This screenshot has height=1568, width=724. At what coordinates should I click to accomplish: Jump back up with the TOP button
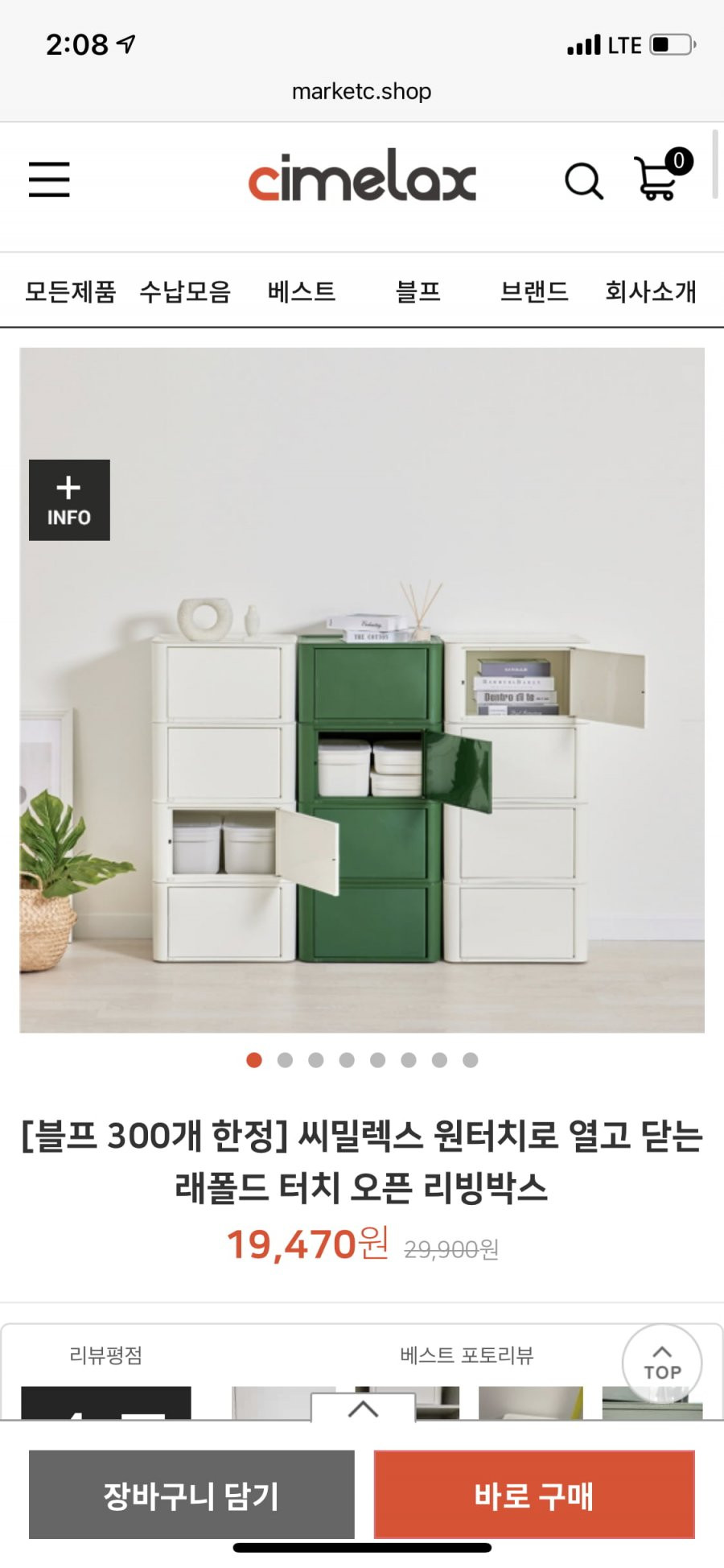pos(662,1364)
